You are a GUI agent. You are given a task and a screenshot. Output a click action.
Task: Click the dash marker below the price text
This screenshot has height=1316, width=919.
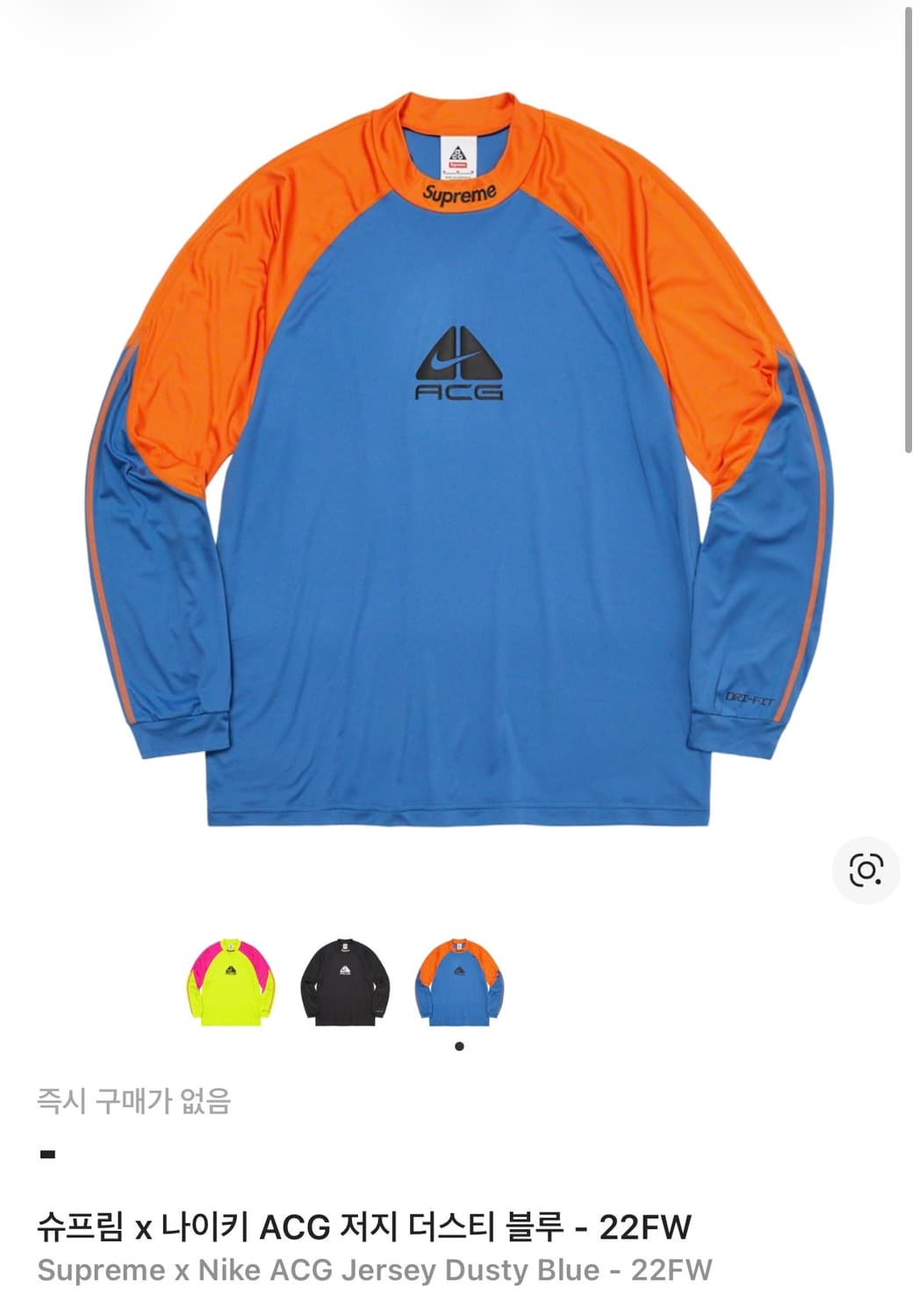click(x=47, y=1151)
